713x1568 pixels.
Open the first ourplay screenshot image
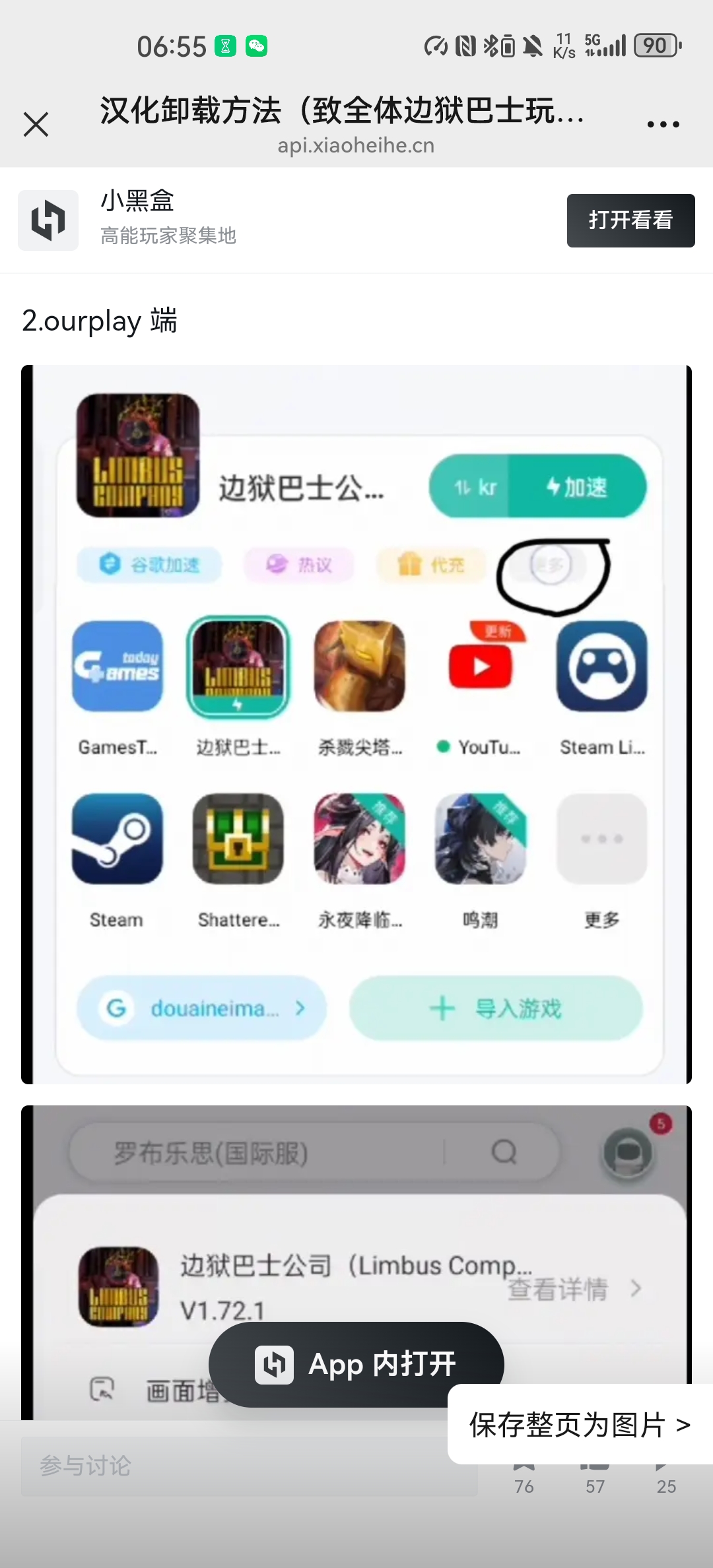356,724
